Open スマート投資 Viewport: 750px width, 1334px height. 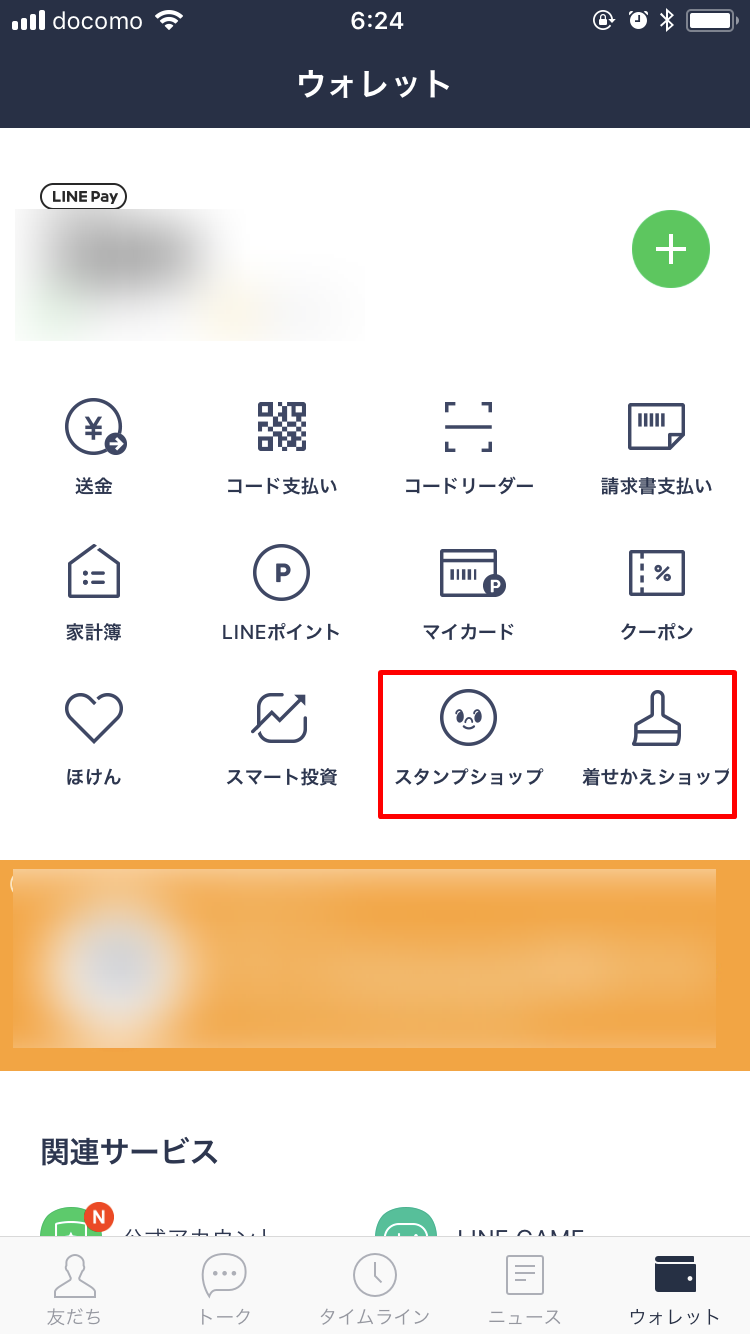click(x=281, y=735)
